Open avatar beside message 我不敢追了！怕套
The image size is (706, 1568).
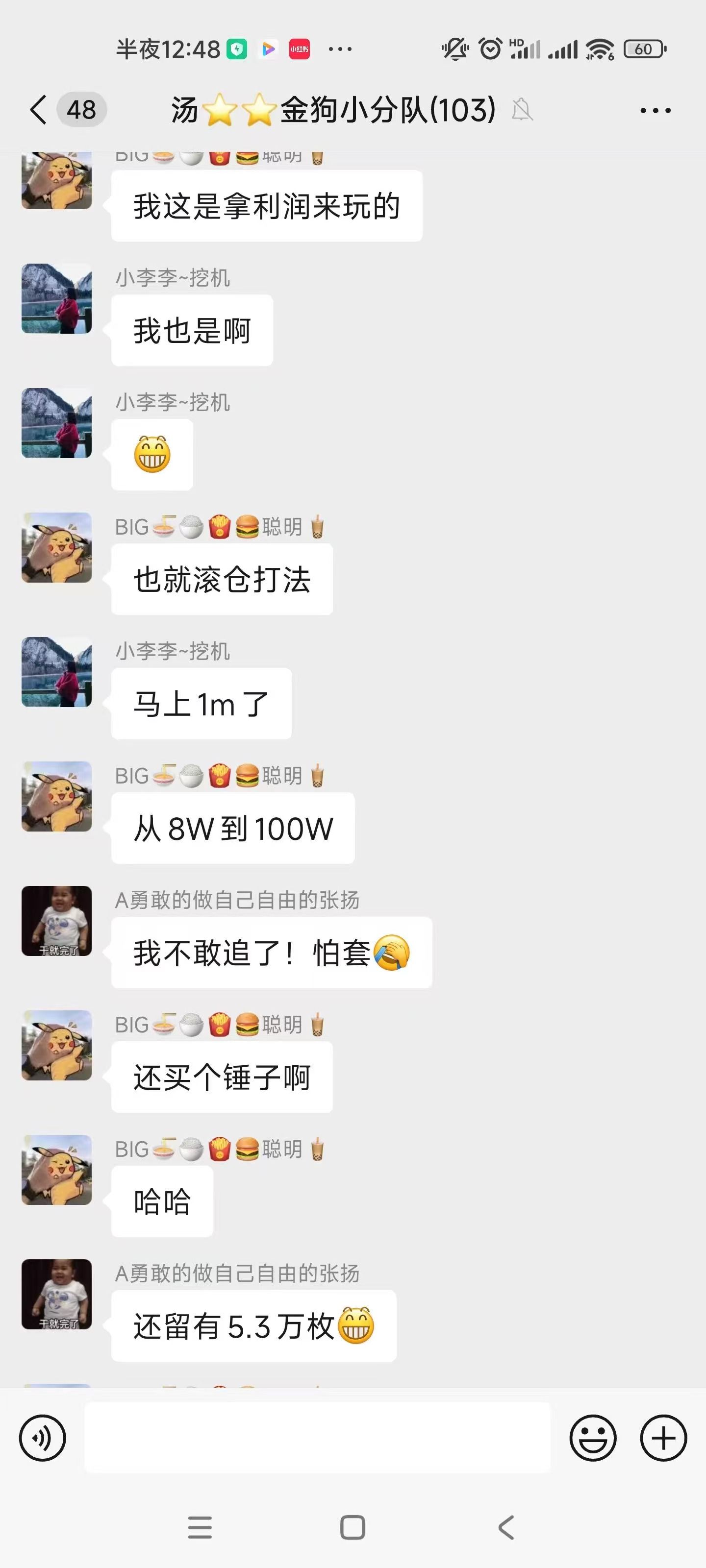click(57, 920)
